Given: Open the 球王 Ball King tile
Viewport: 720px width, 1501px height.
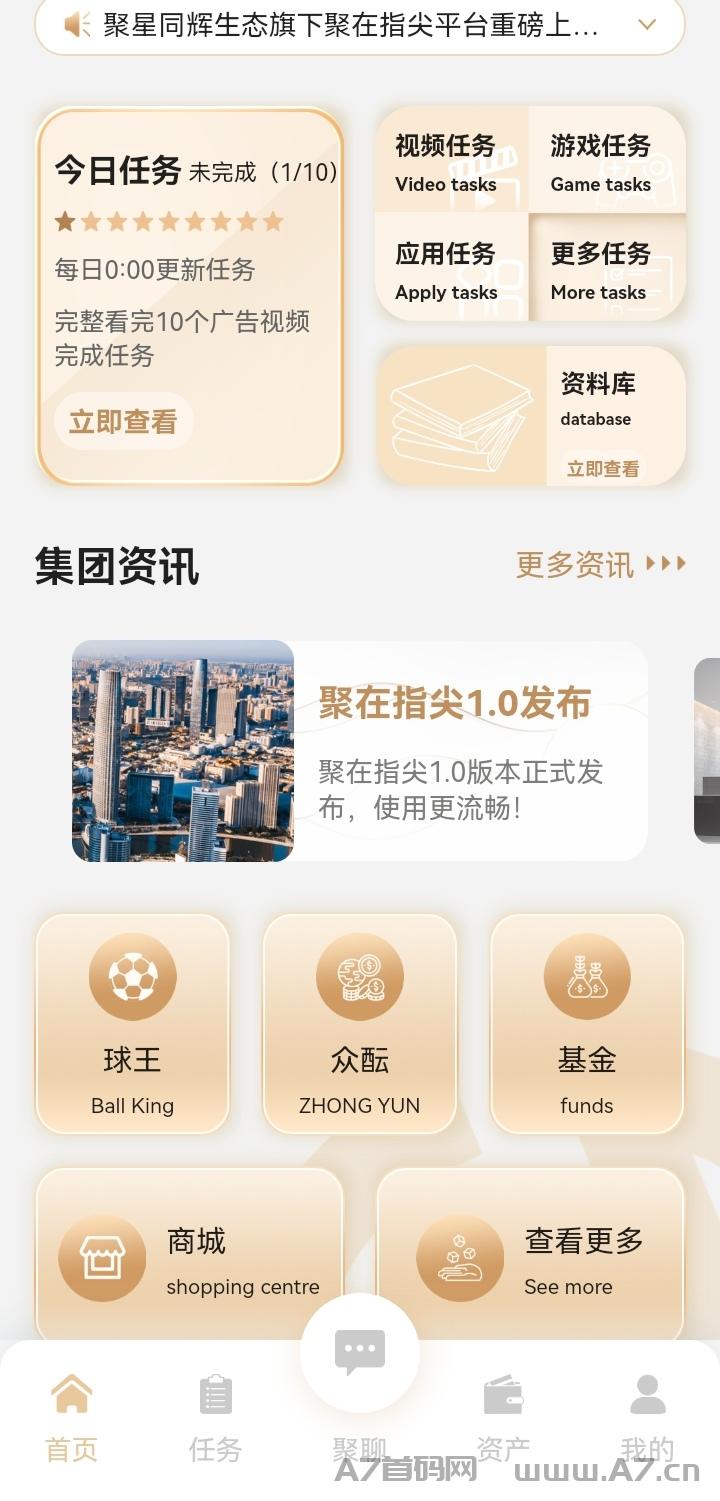Looking at the screenshot, I should (133, 1024).
